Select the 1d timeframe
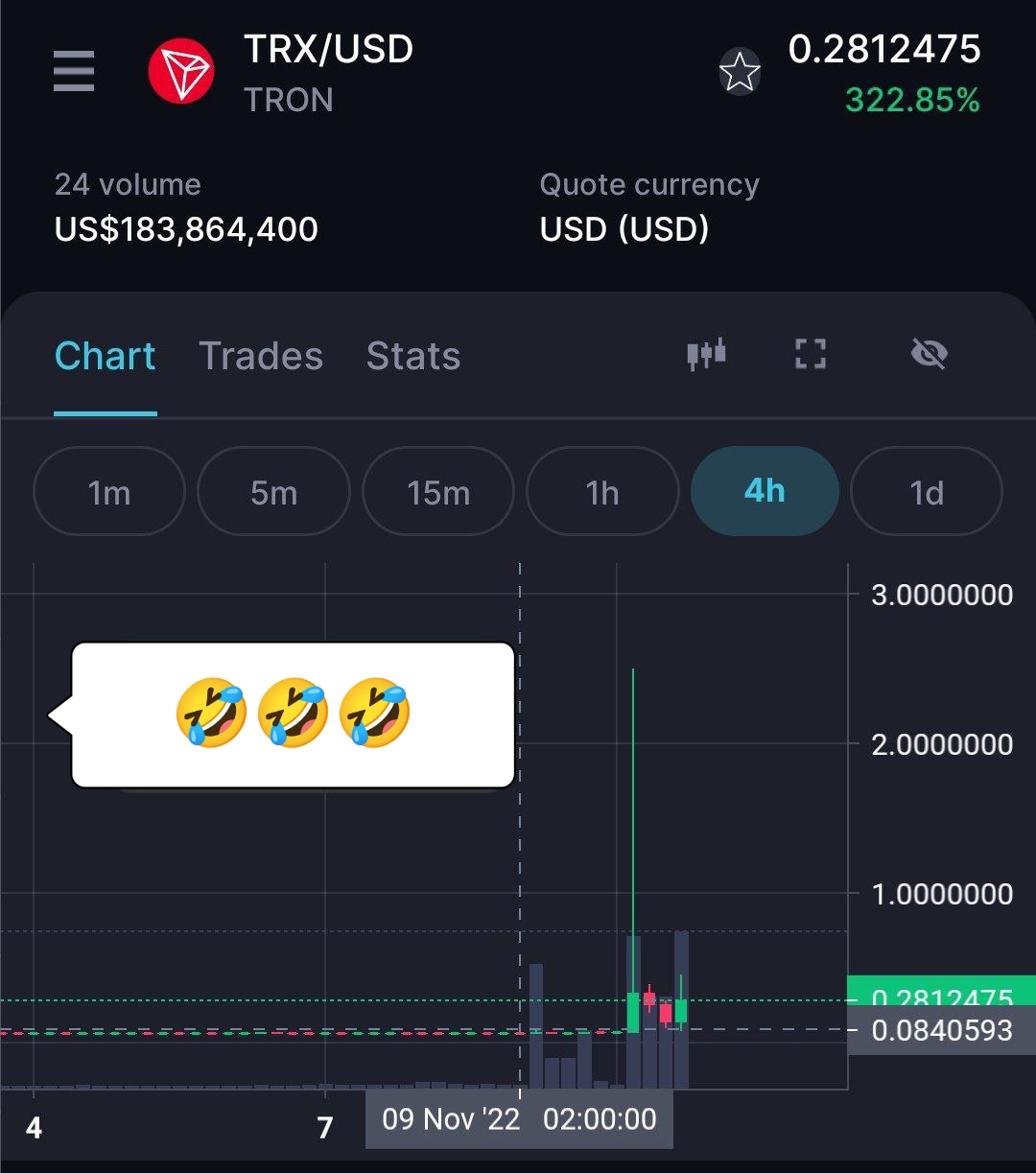This screenshot has width=1036, height=1173. click(927, 492)
